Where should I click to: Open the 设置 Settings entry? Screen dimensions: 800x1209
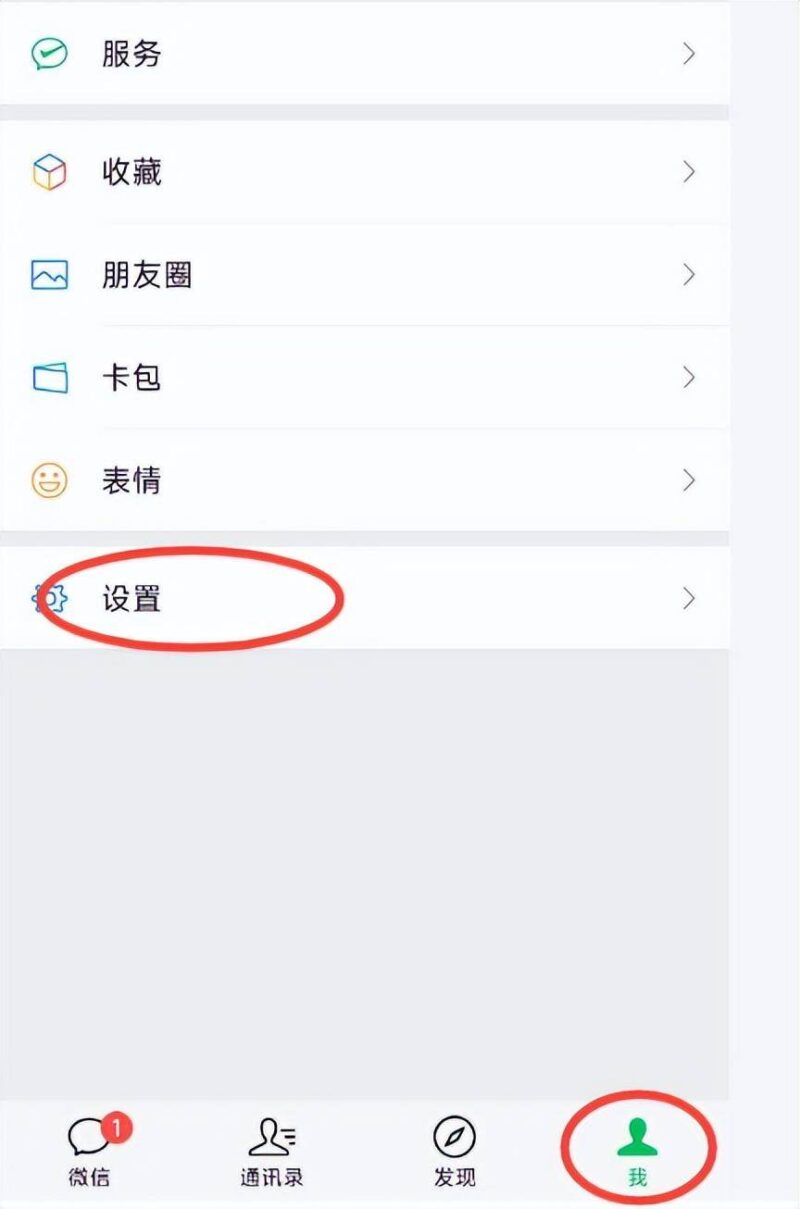pos(130,598)
